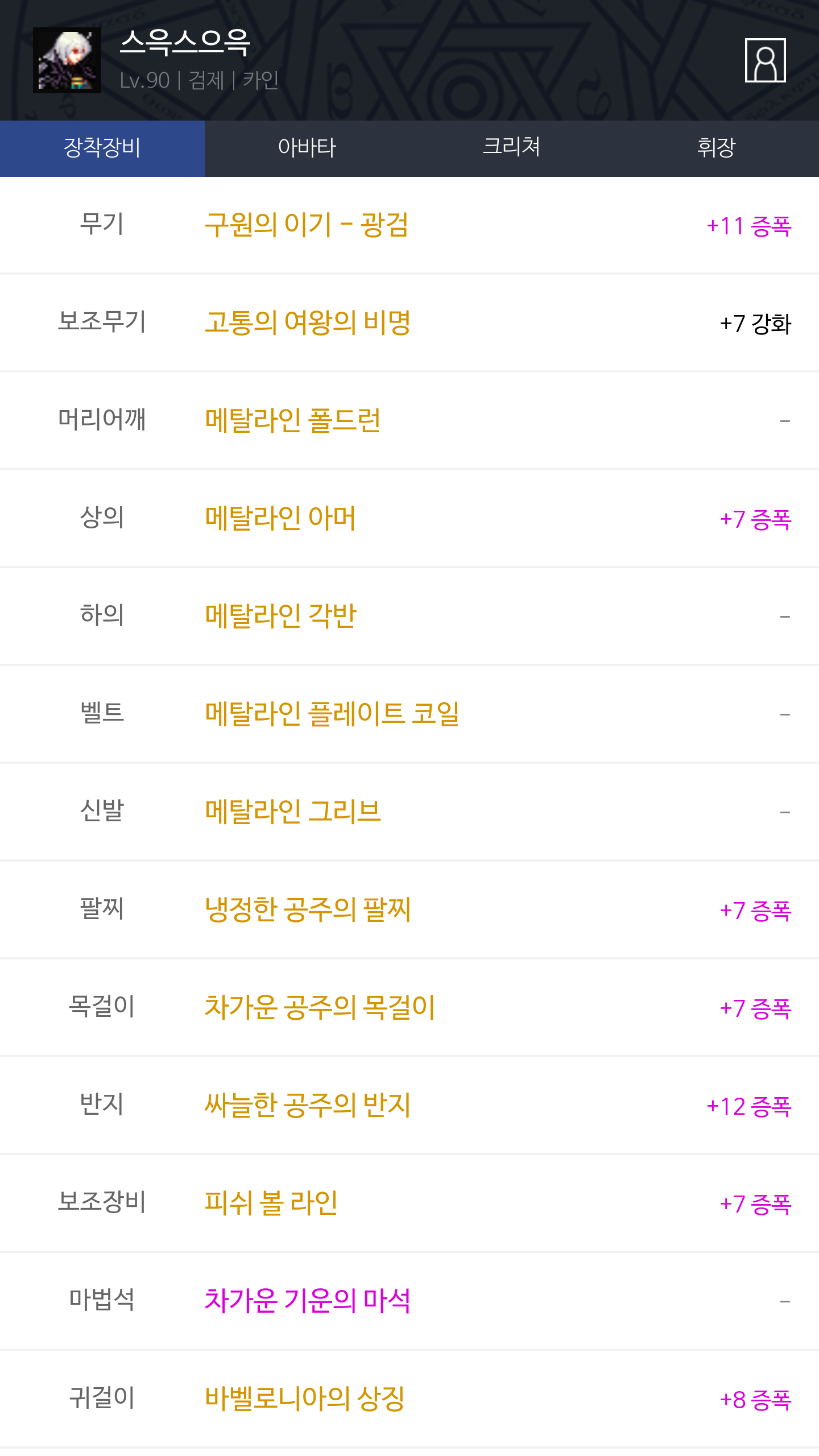The height and width of the screenshot is (1456, 819).
Task: Open the 메탈라인 아머 equipment row
Action: point(409,519)
